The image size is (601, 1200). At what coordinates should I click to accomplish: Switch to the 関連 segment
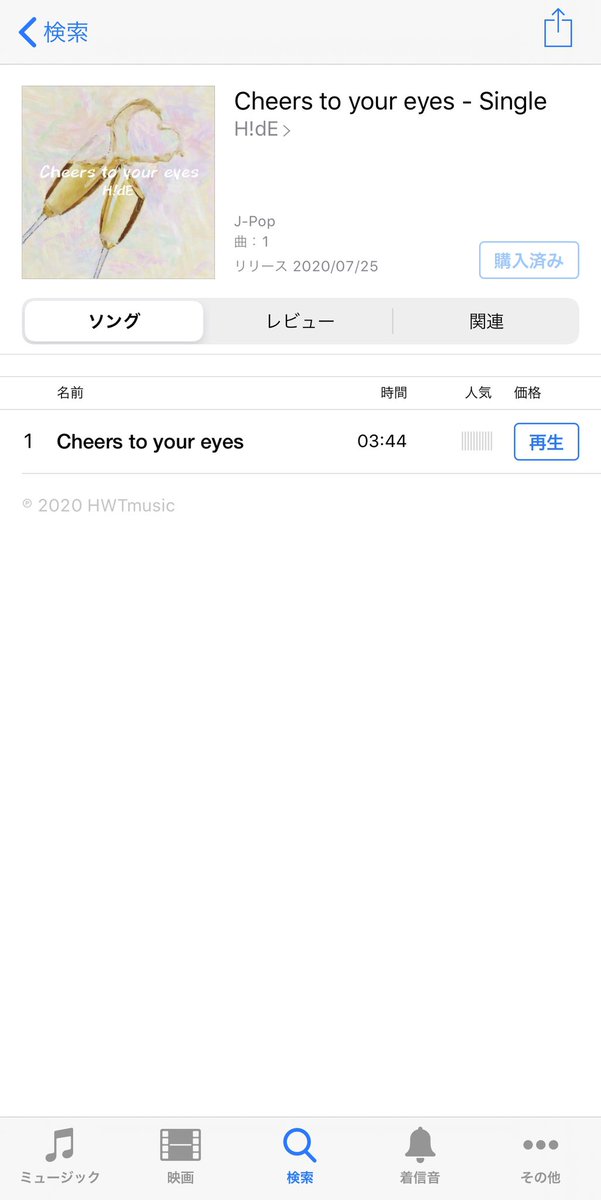[x=486, y=321]
